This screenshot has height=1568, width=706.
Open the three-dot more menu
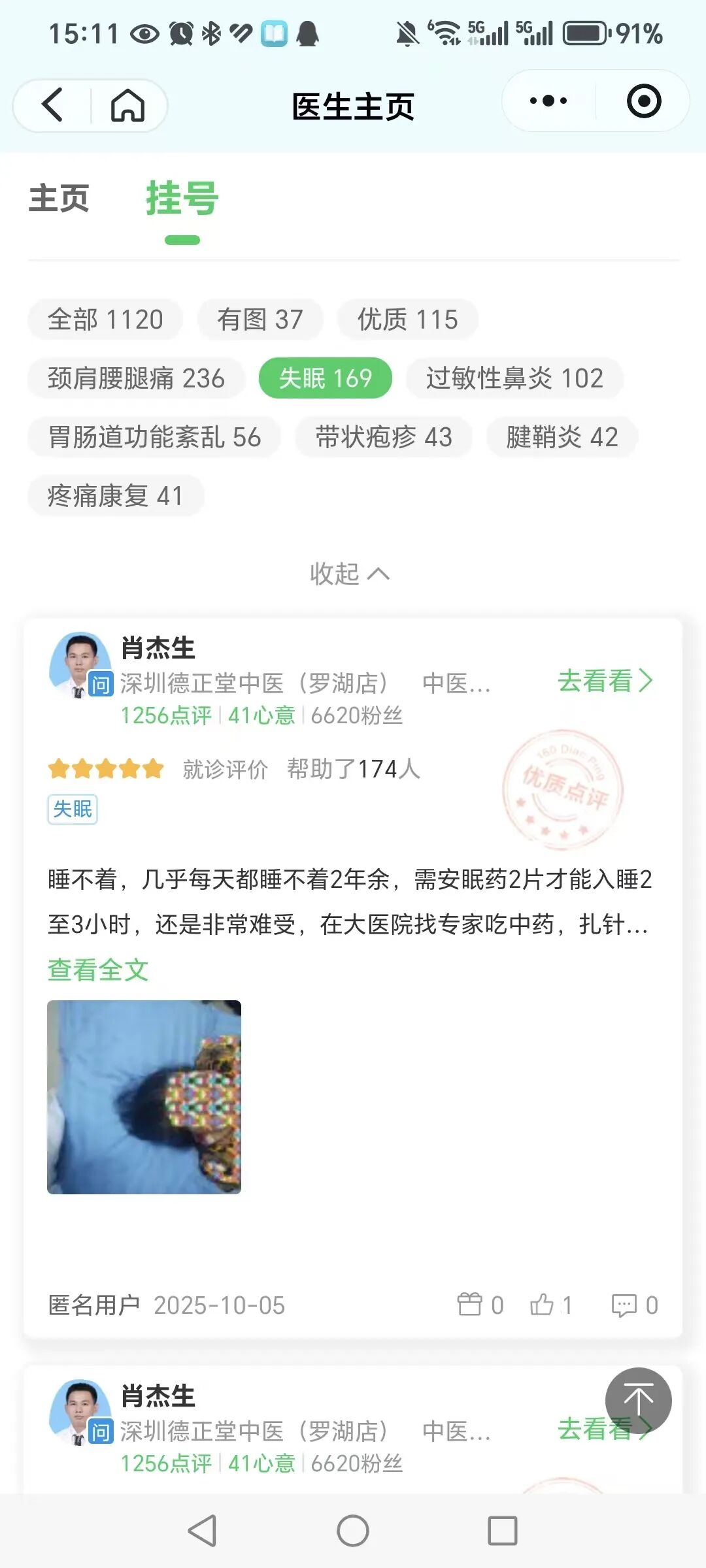[x=548, y=101]
